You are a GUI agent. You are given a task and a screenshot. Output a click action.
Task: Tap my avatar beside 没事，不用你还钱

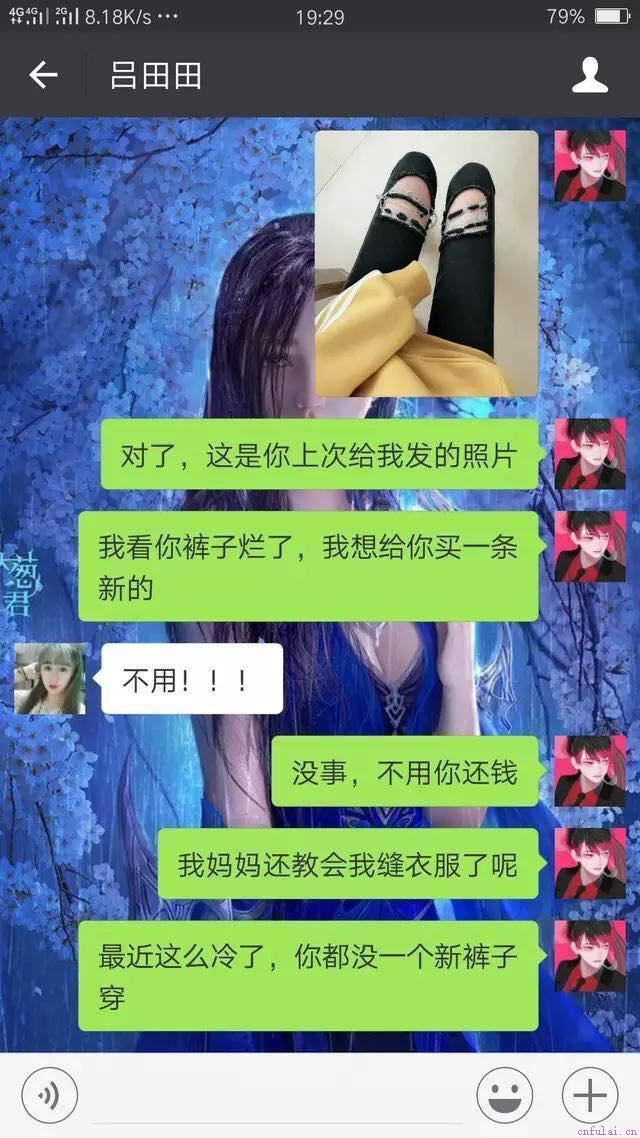[590, 771]
